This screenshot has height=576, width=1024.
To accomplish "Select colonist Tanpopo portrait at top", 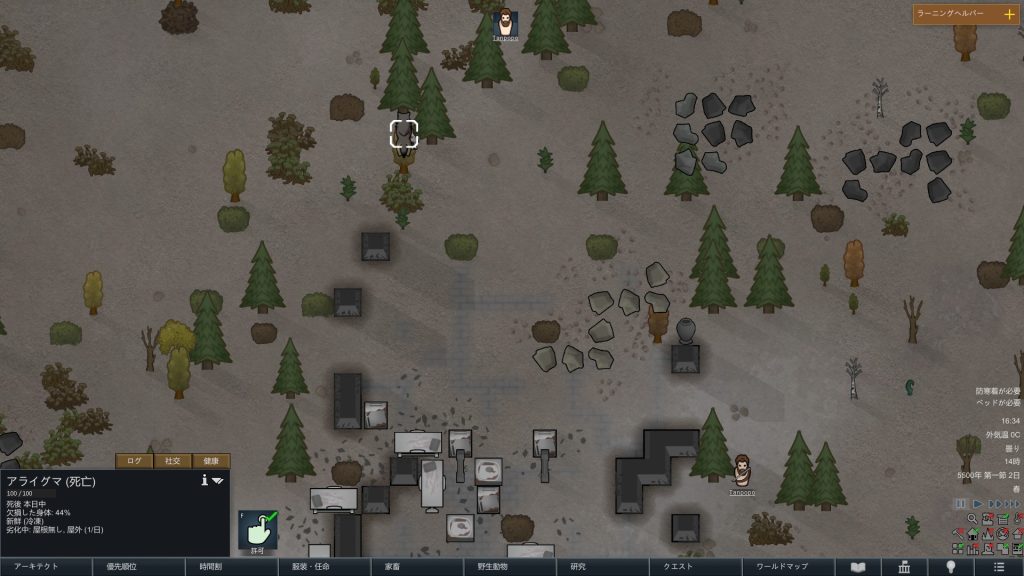I will [x=506, y=22].
